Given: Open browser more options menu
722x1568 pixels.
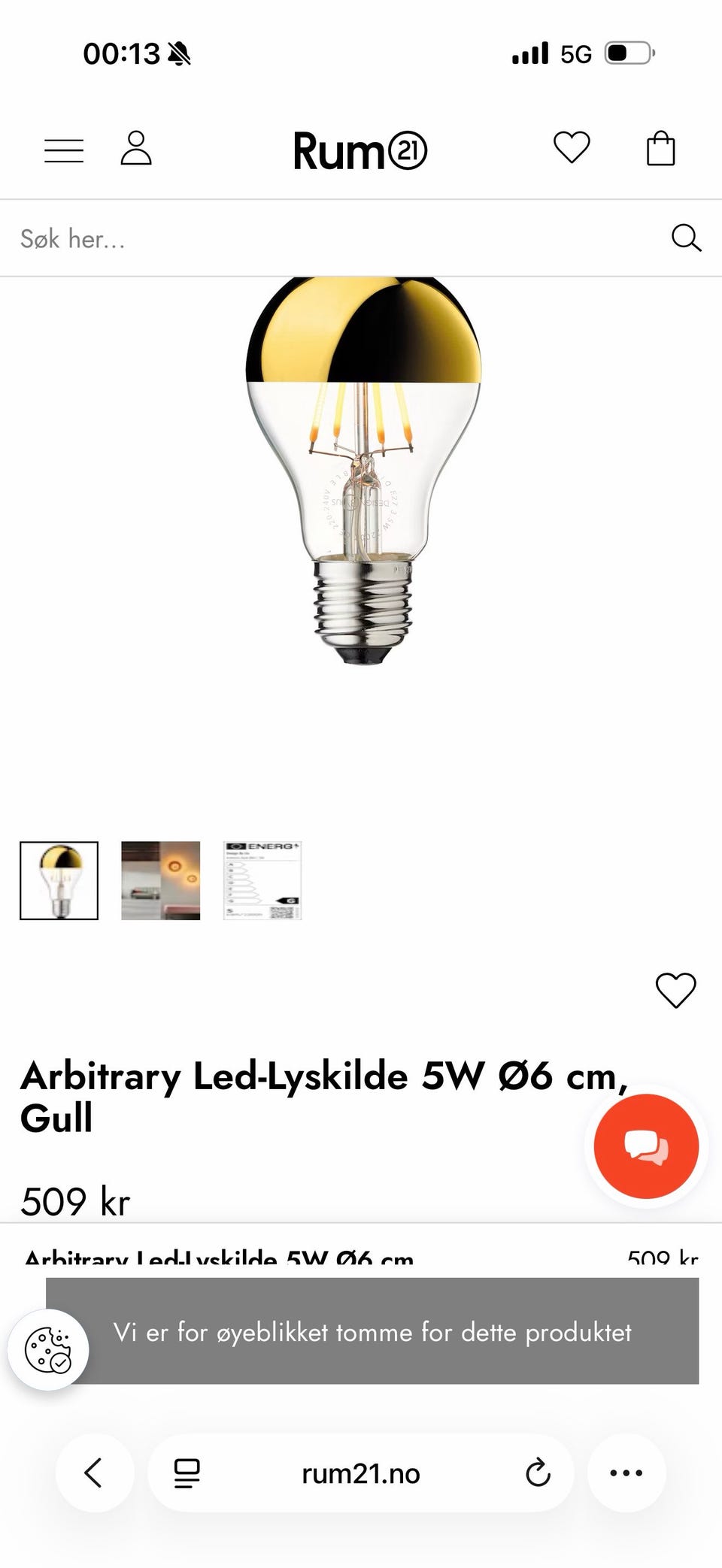Looking at the screenshot, I should (x=626, y=1473).
